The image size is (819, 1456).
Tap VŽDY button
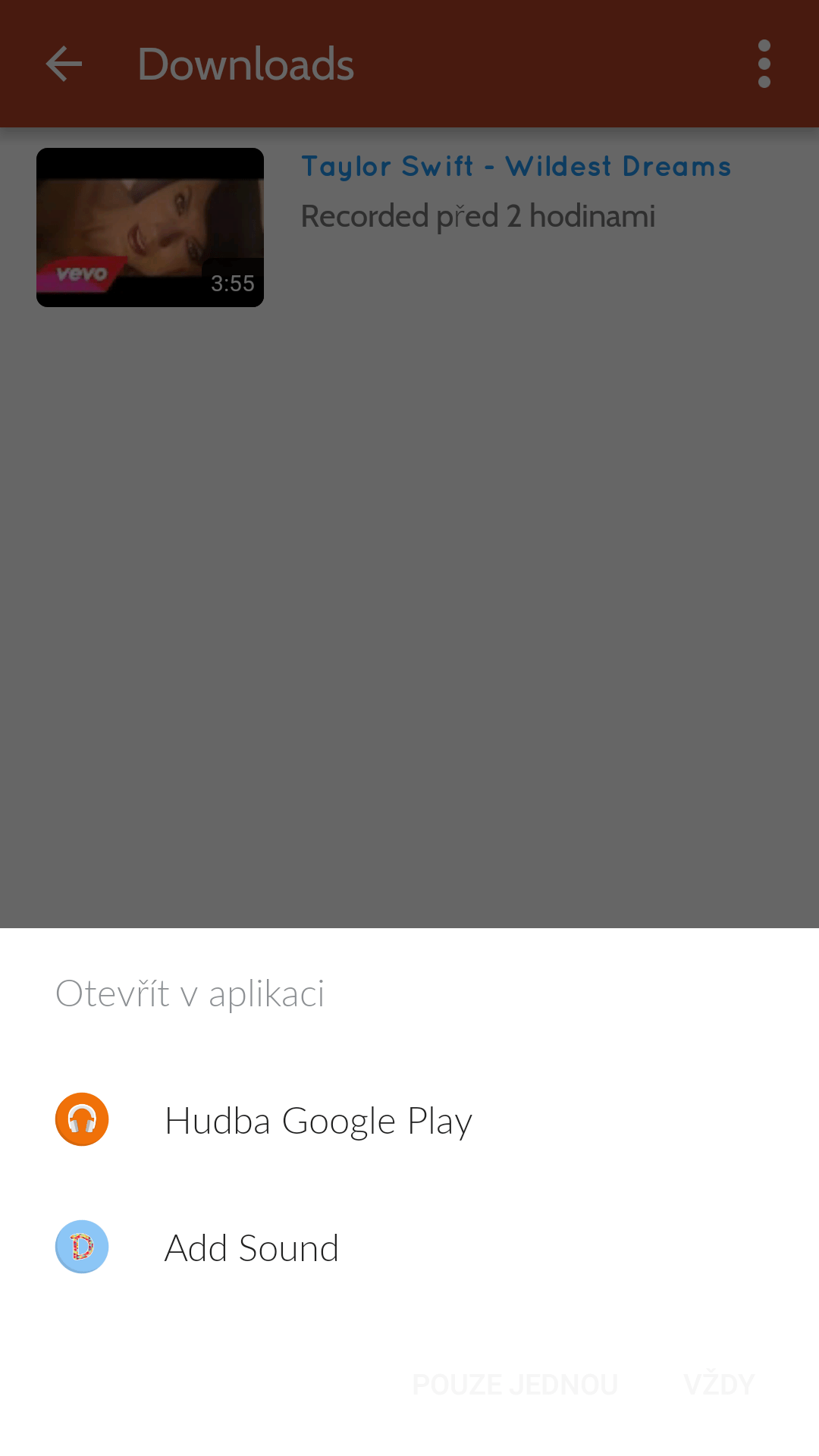(718, 1384)
